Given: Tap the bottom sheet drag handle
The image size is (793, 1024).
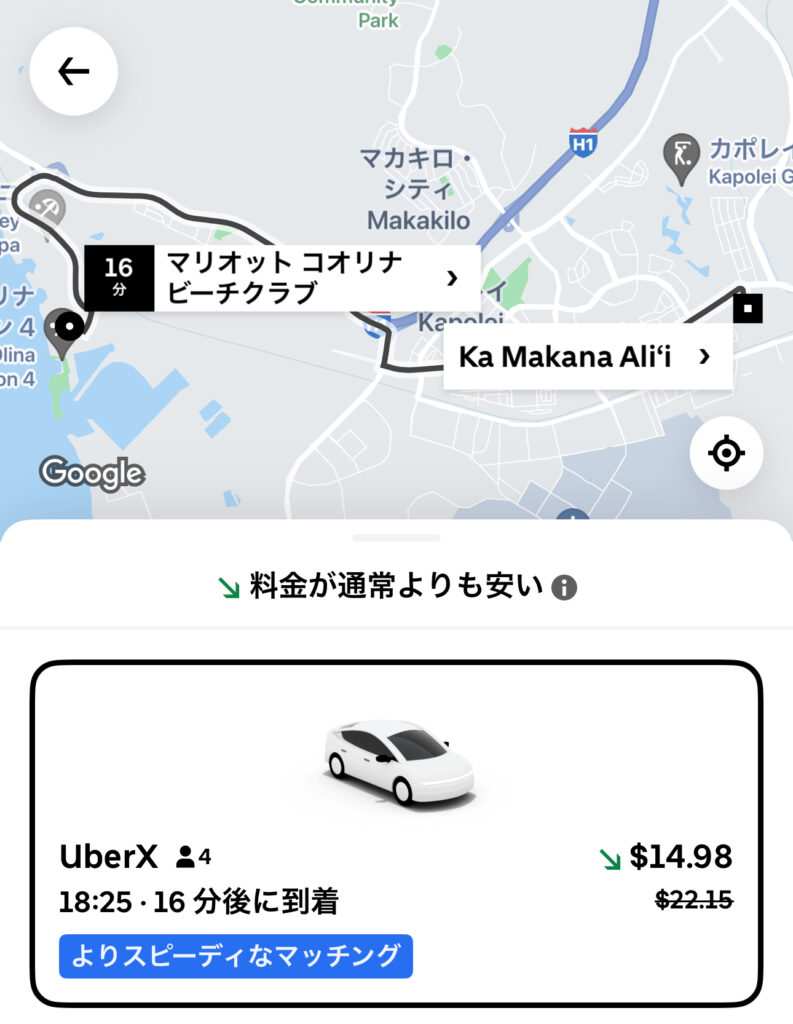Looking at the screenshot, I should [396, 538].
